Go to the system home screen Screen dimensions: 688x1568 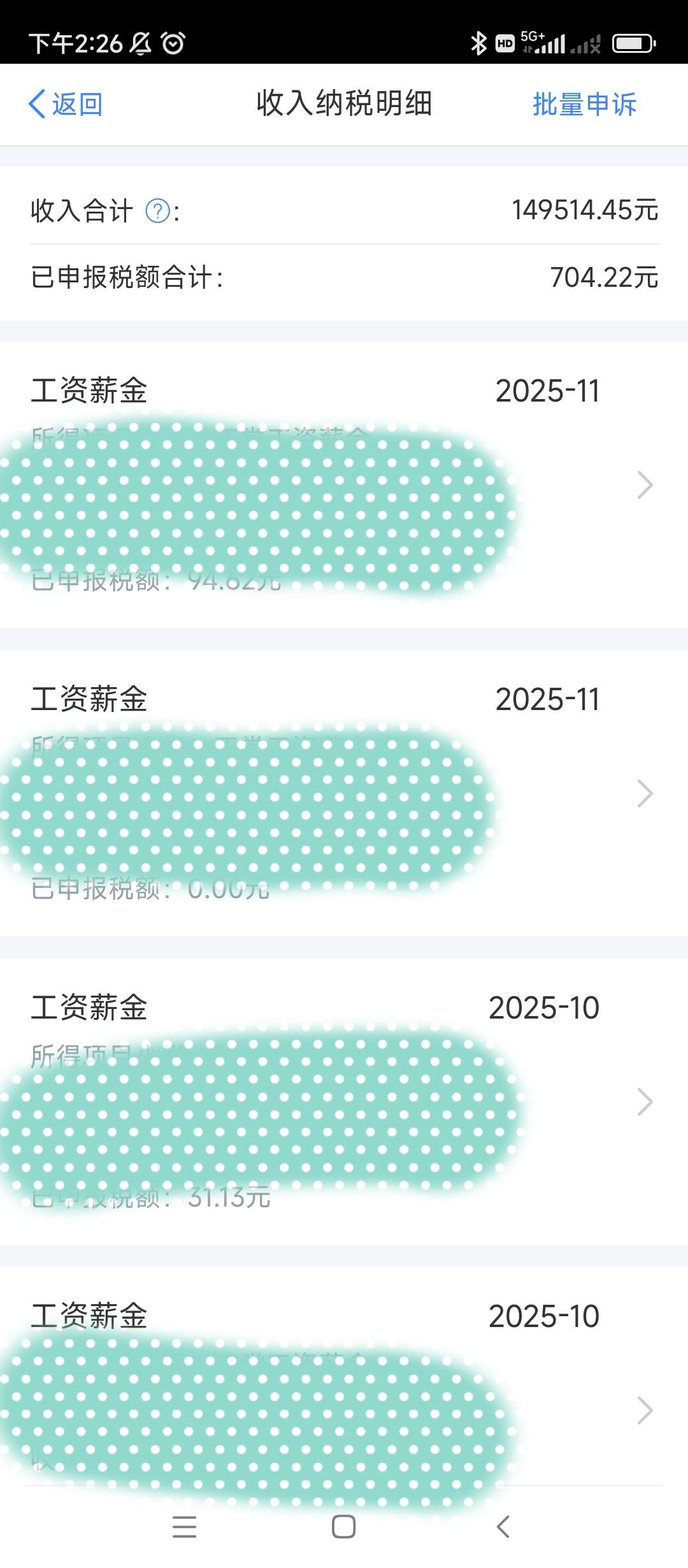(343, 1527)
